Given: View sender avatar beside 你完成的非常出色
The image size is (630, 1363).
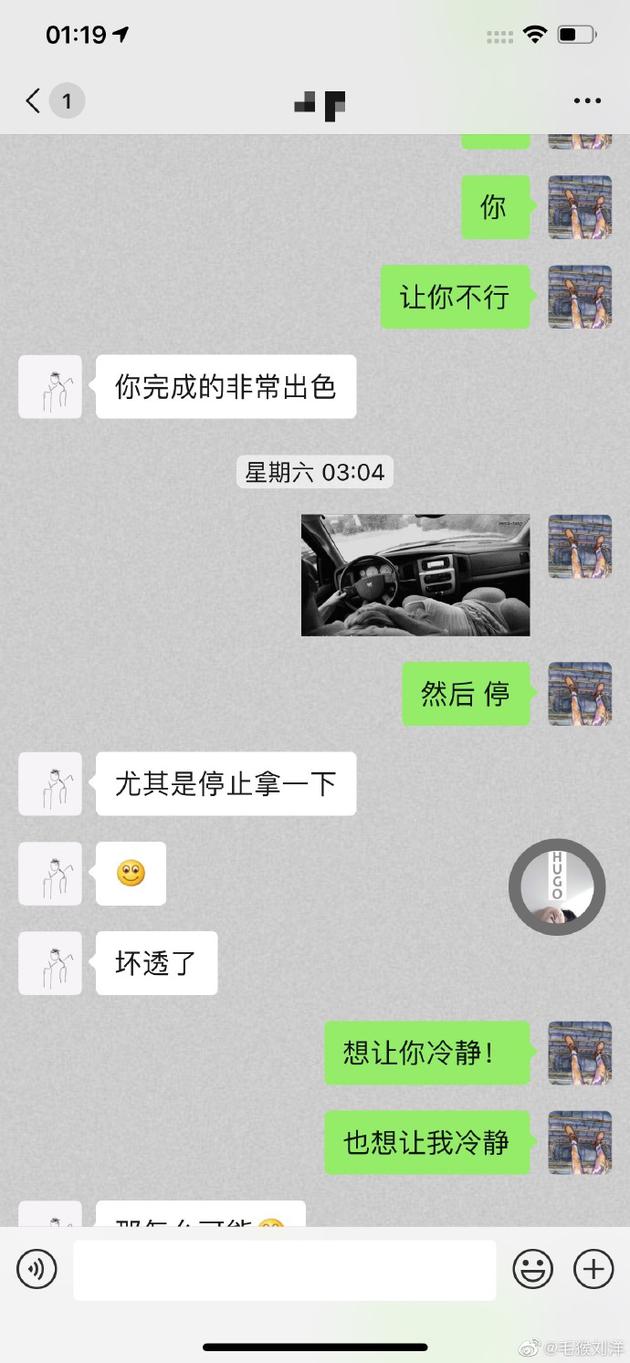Looking at the screenshot, I should pos(50,386).
